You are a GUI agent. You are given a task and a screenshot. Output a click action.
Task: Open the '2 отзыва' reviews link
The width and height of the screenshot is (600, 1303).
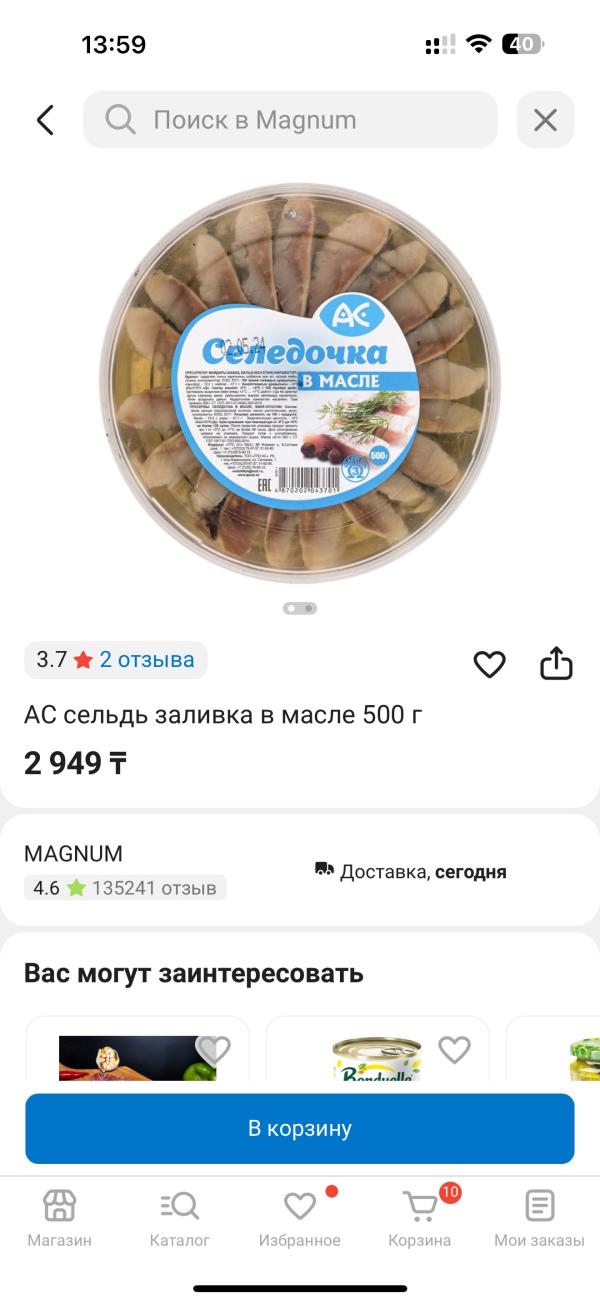(146, 660)
